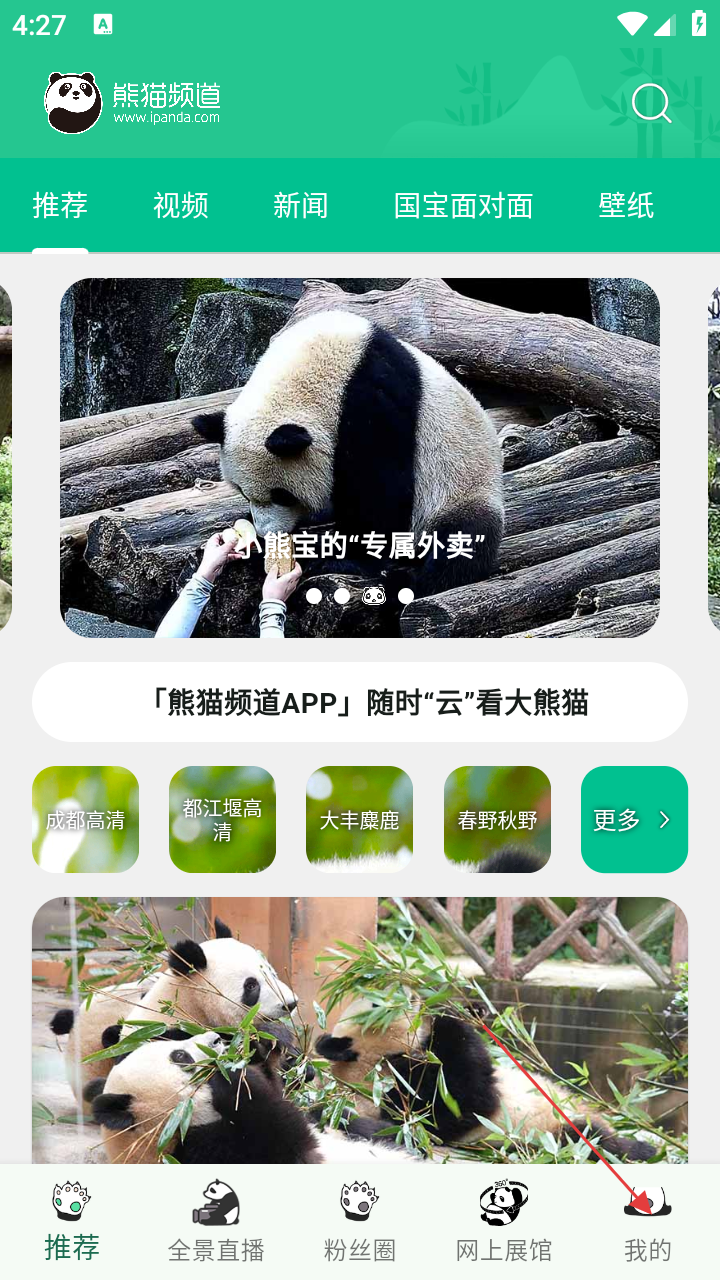
Task: Go to 全景直播 in bottom navigation
Action: tap(216, 1222)
